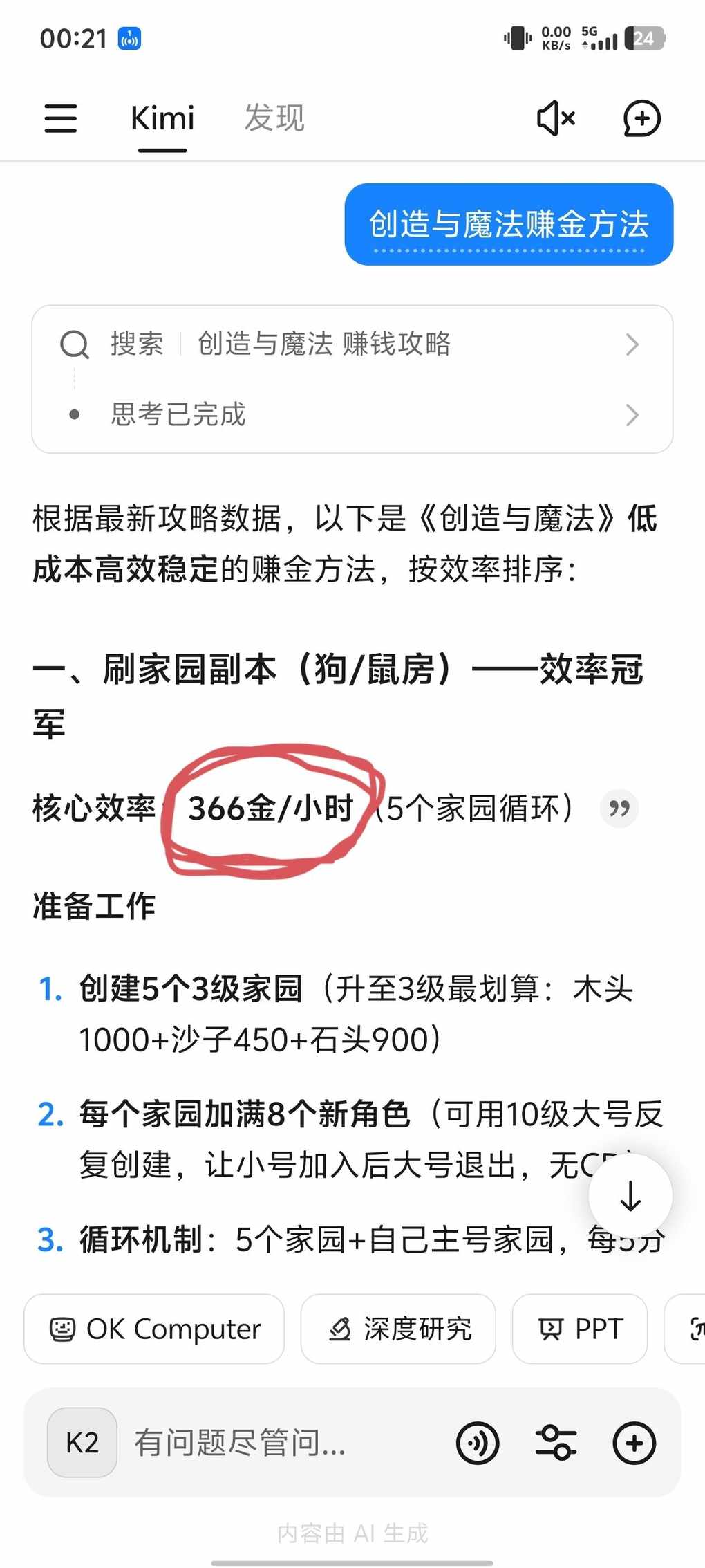Open the hamburger menu drawer

point(61,118)
